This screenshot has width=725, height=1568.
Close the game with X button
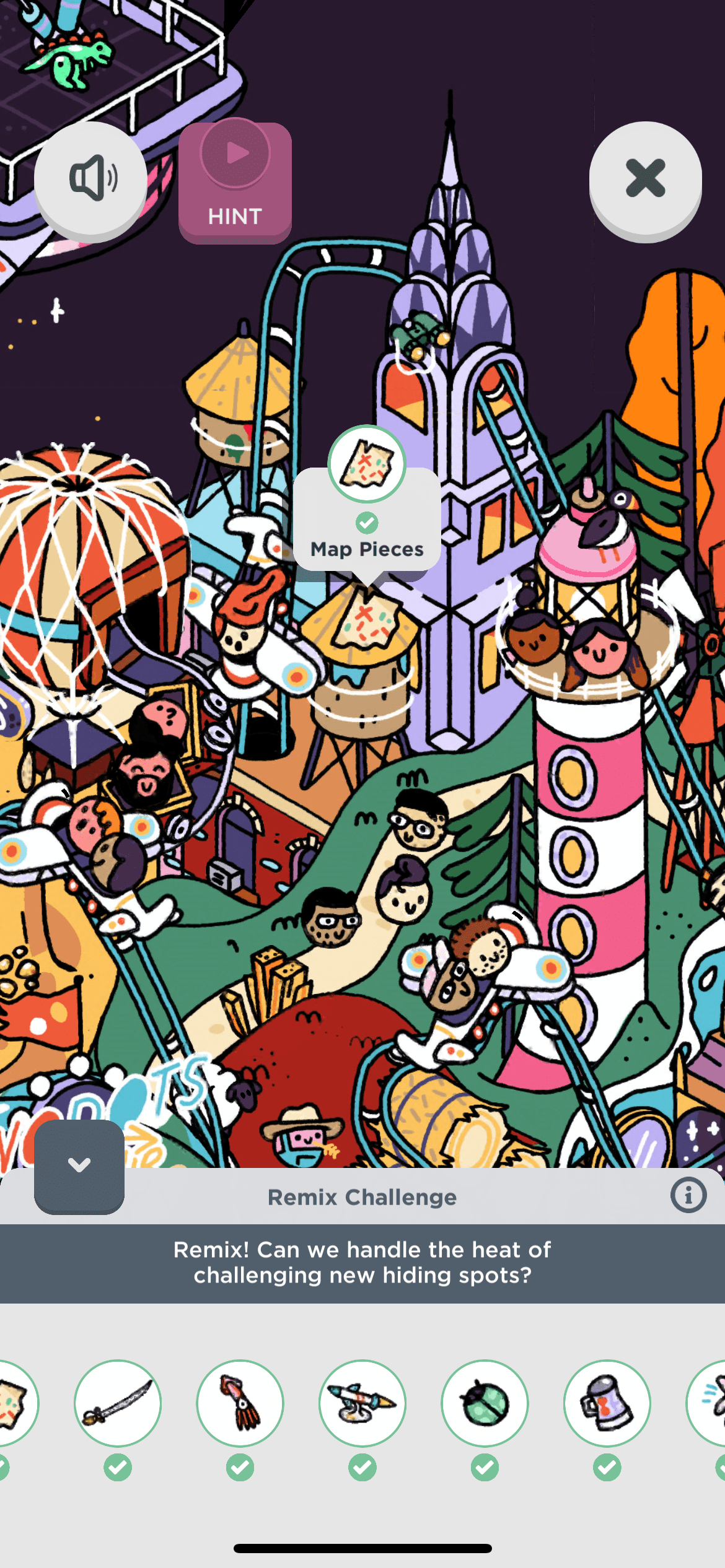[645, 178]
